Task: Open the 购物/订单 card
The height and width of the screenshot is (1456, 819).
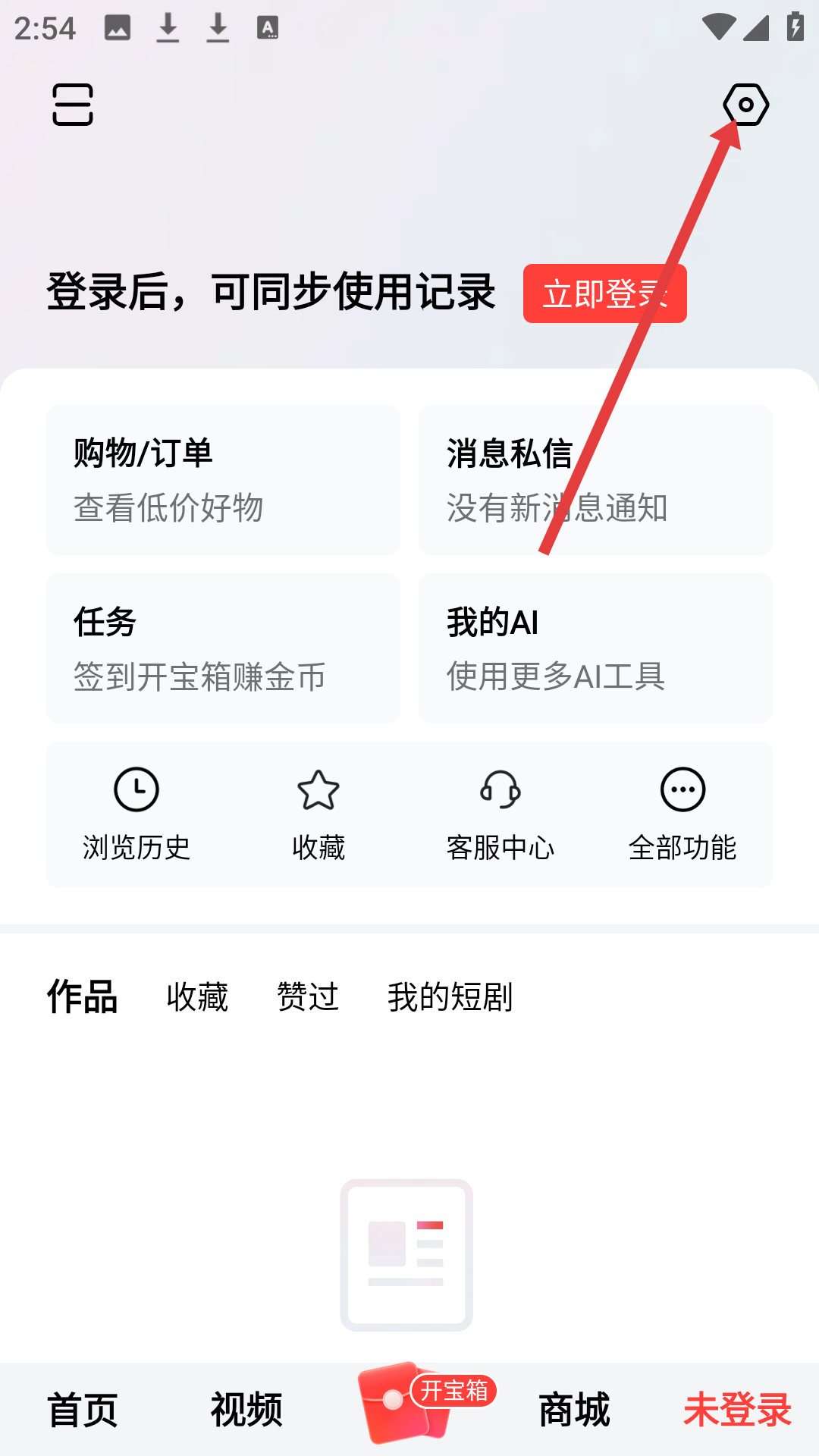Action: (223, 479)
